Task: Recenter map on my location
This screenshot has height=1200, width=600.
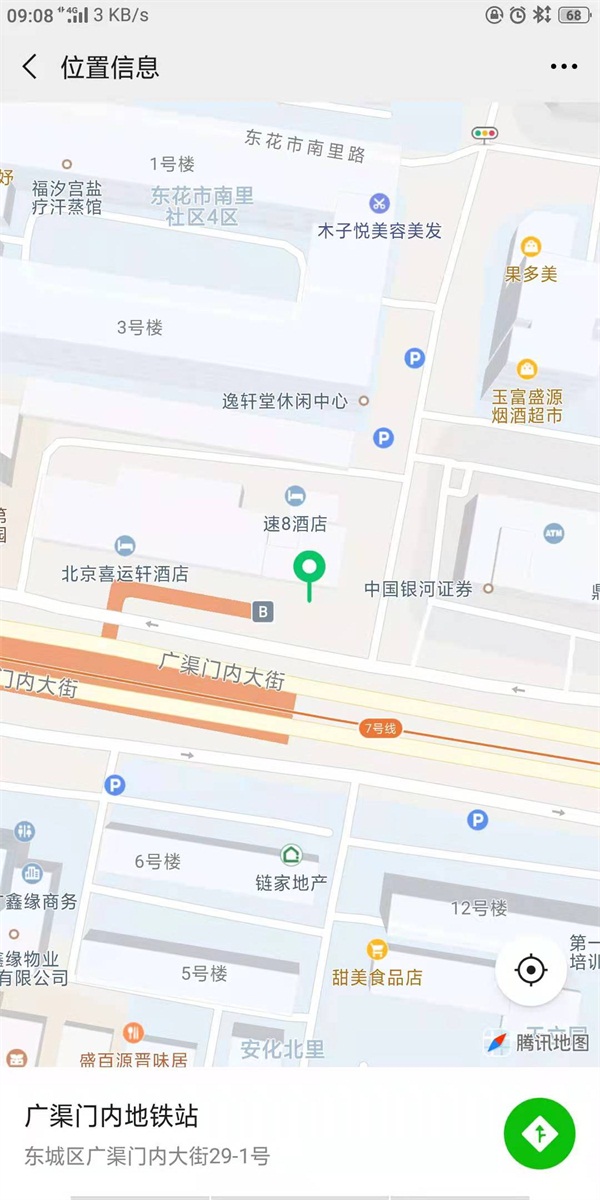Action: pos(530,970)
